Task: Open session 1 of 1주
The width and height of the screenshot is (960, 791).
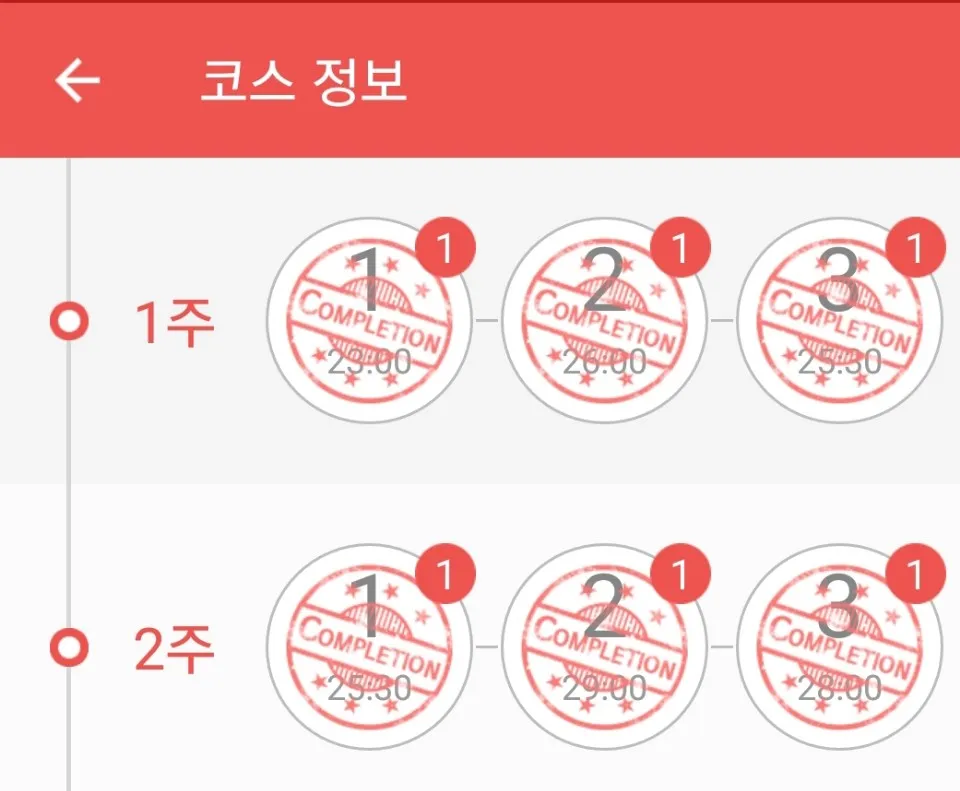Action: [x=370, y=320]
